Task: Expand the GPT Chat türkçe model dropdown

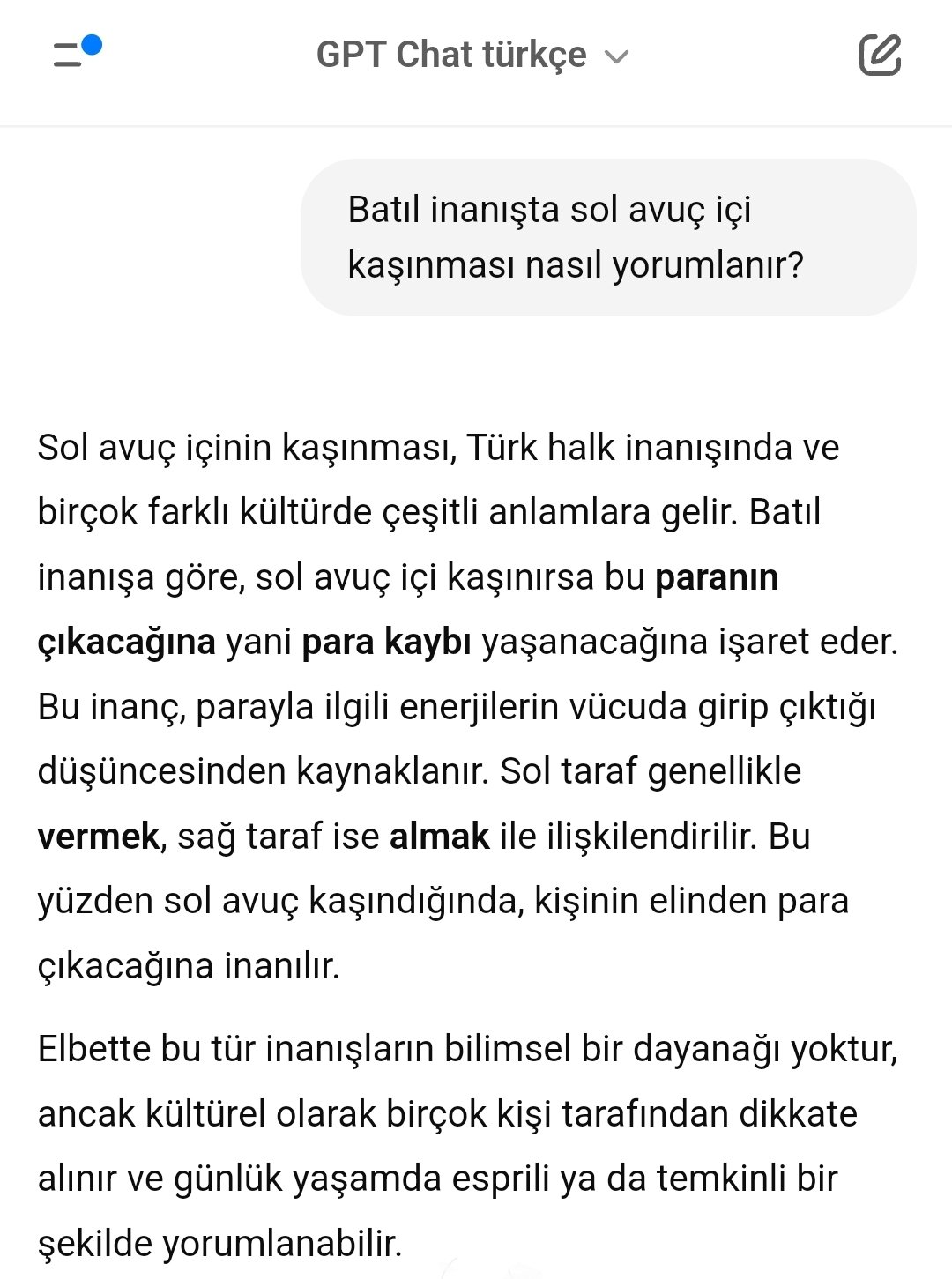Action: [x=472, y=56]
